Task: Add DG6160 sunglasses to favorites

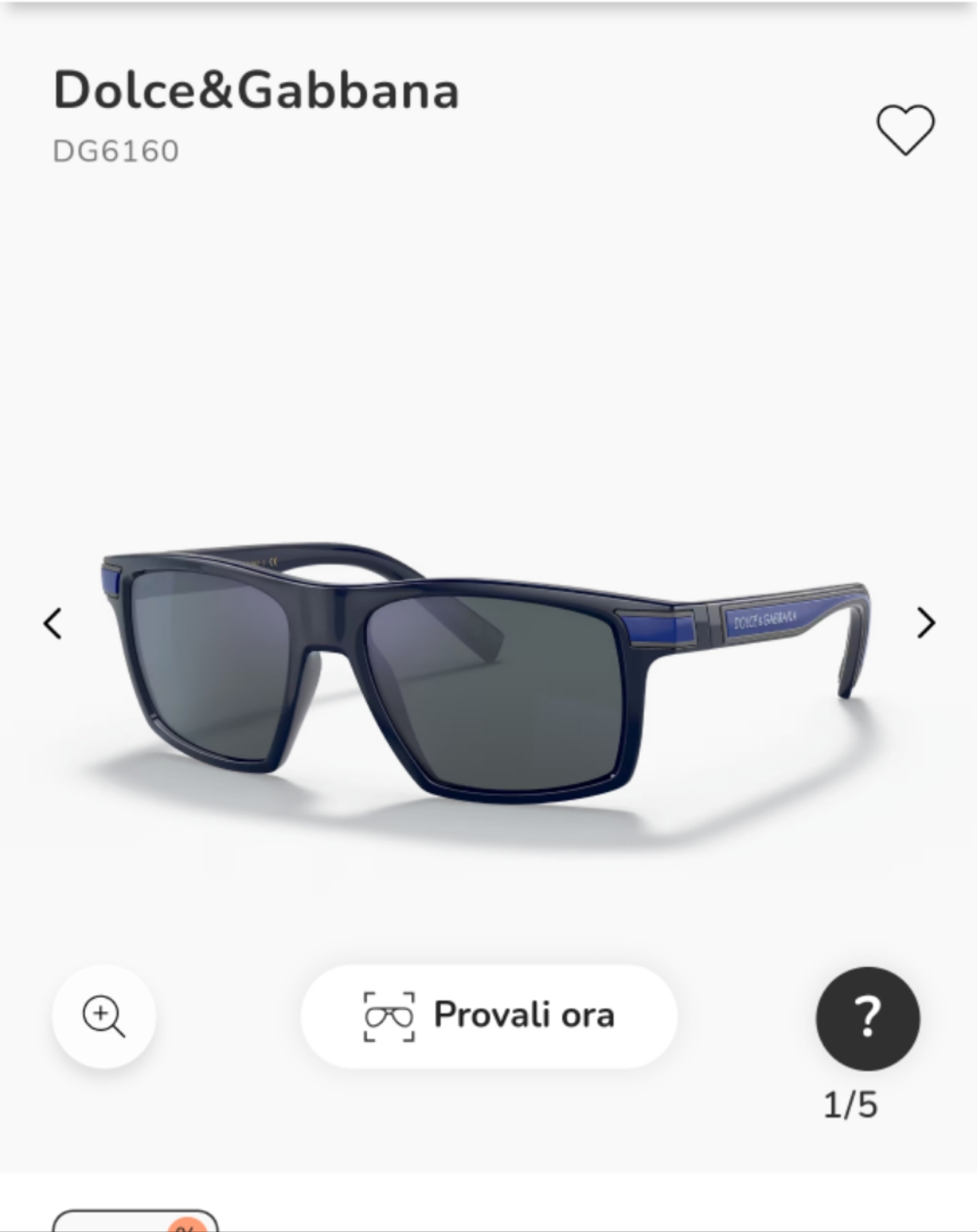Action: coord(905,130)
